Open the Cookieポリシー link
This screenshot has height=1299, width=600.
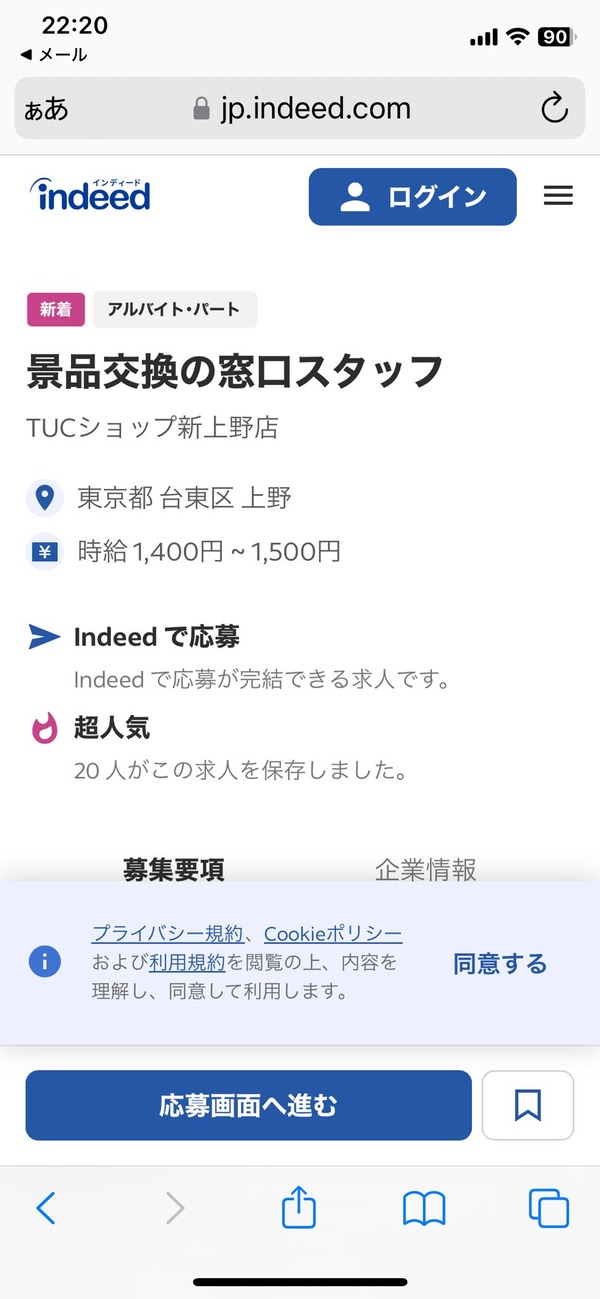pos(333,934)
